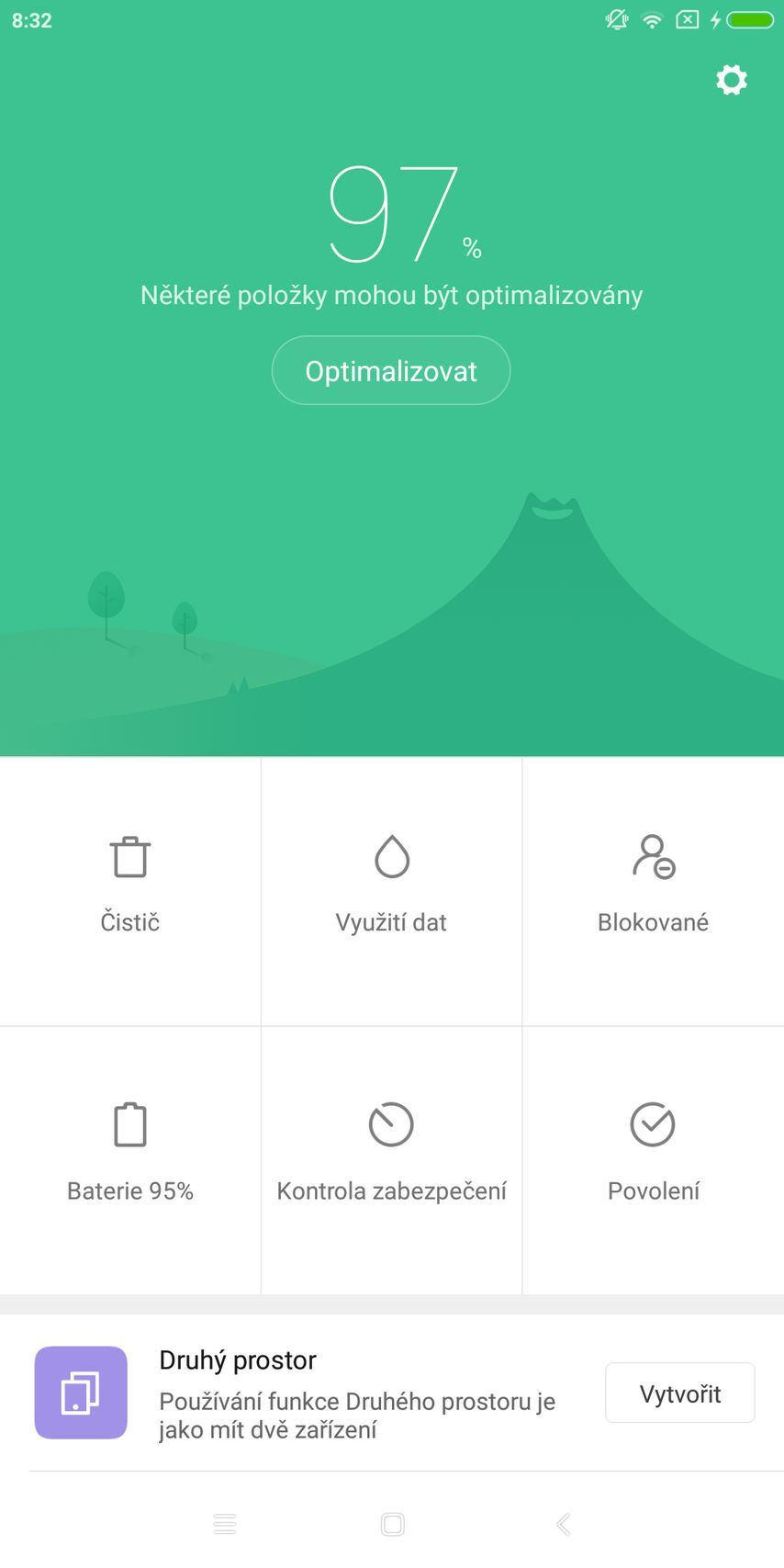Tap the Wi-Fi status bar icon
This screenshot has width=784, height=1568.
[x=652, y=19]
